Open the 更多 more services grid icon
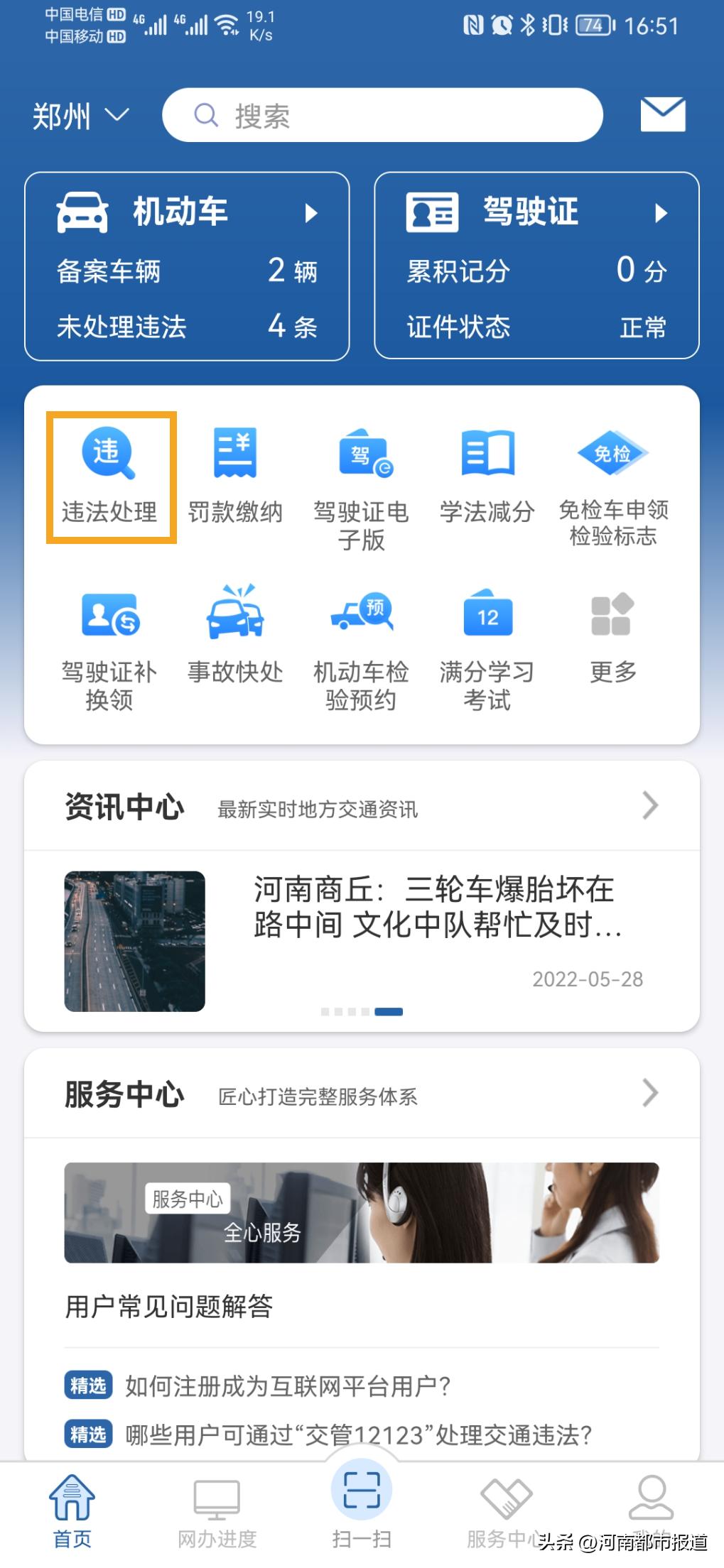Screen dimensions: 724x1568 click(x=612, y=628)
